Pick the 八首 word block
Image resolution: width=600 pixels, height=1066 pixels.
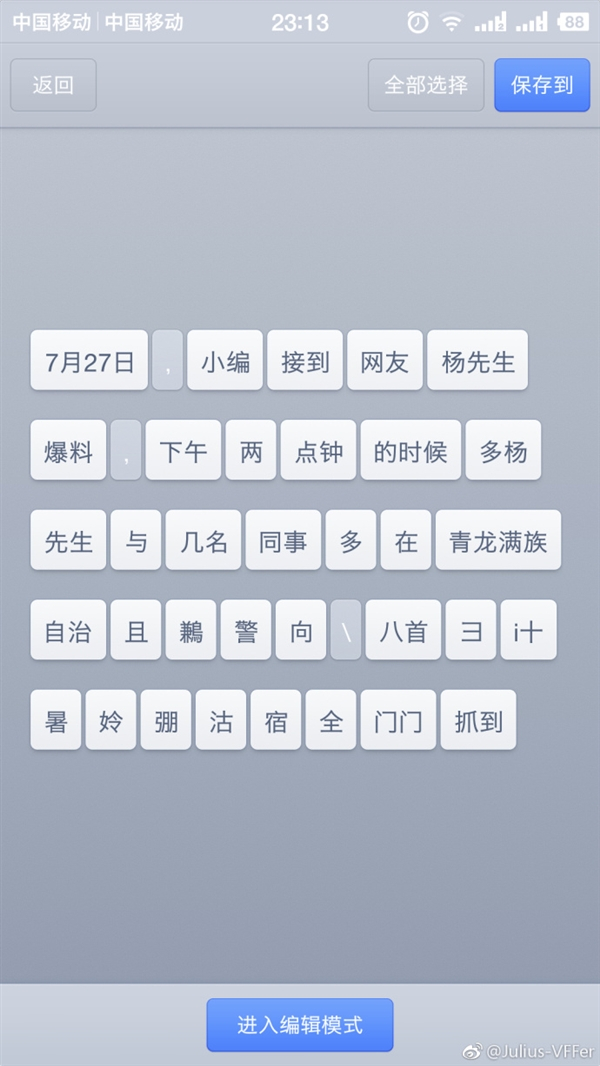click(x=404, y=630)
